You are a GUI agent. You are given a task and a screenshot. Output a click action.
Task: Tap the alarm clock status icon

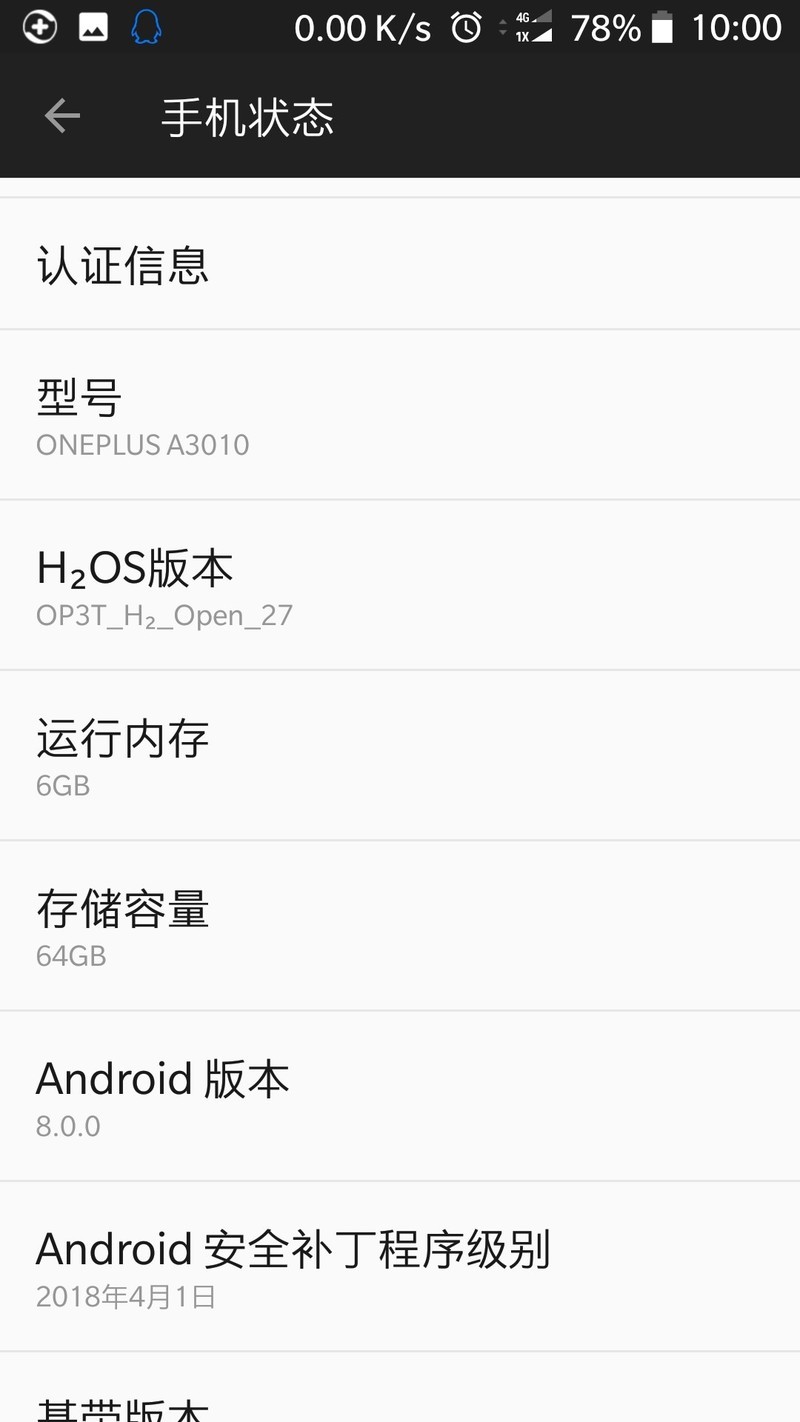tap(466, 27)
